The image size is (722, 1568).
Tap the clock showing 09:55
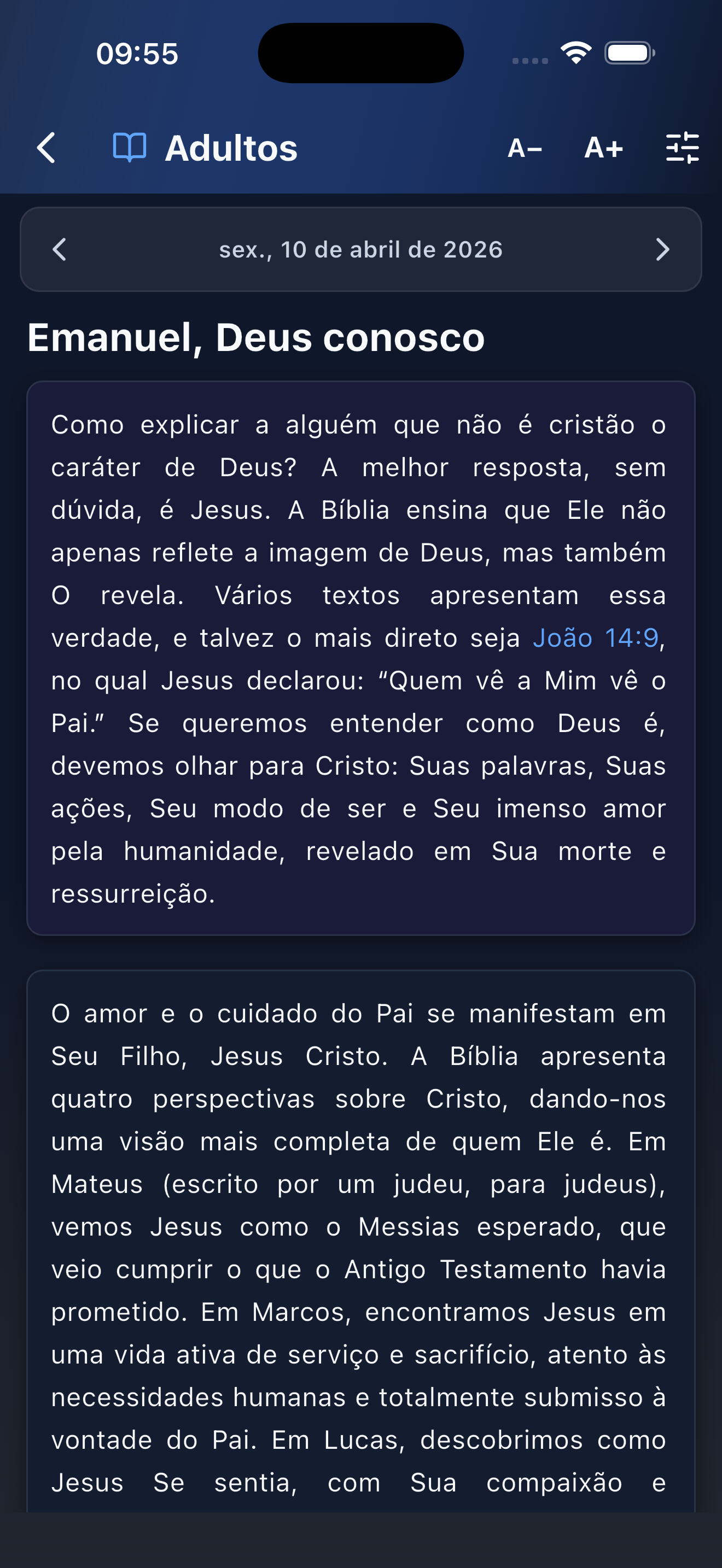(x=137, y=54)
